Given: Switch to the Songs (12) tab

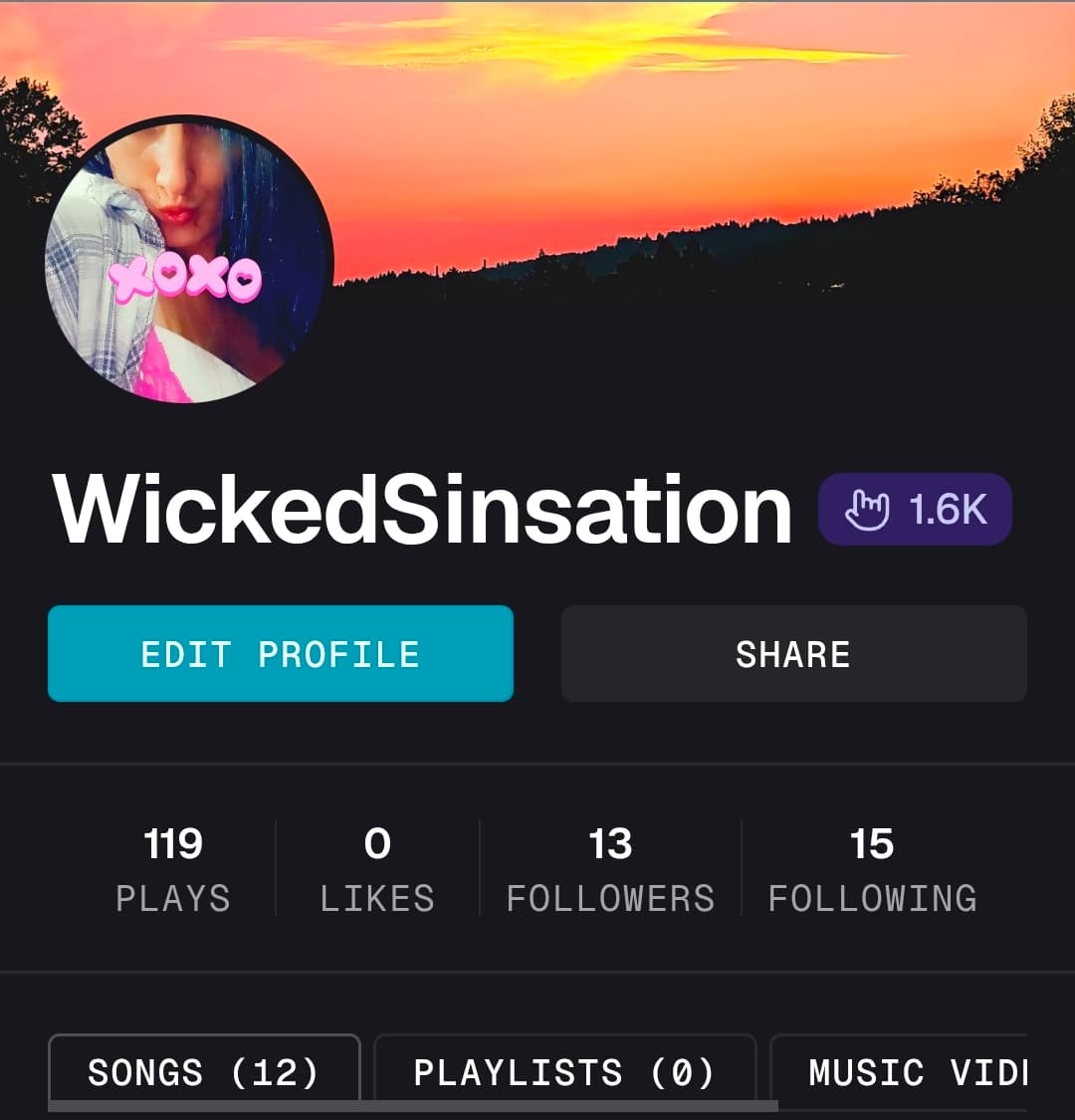Looking at the screenshot, I should (203, 1072).
